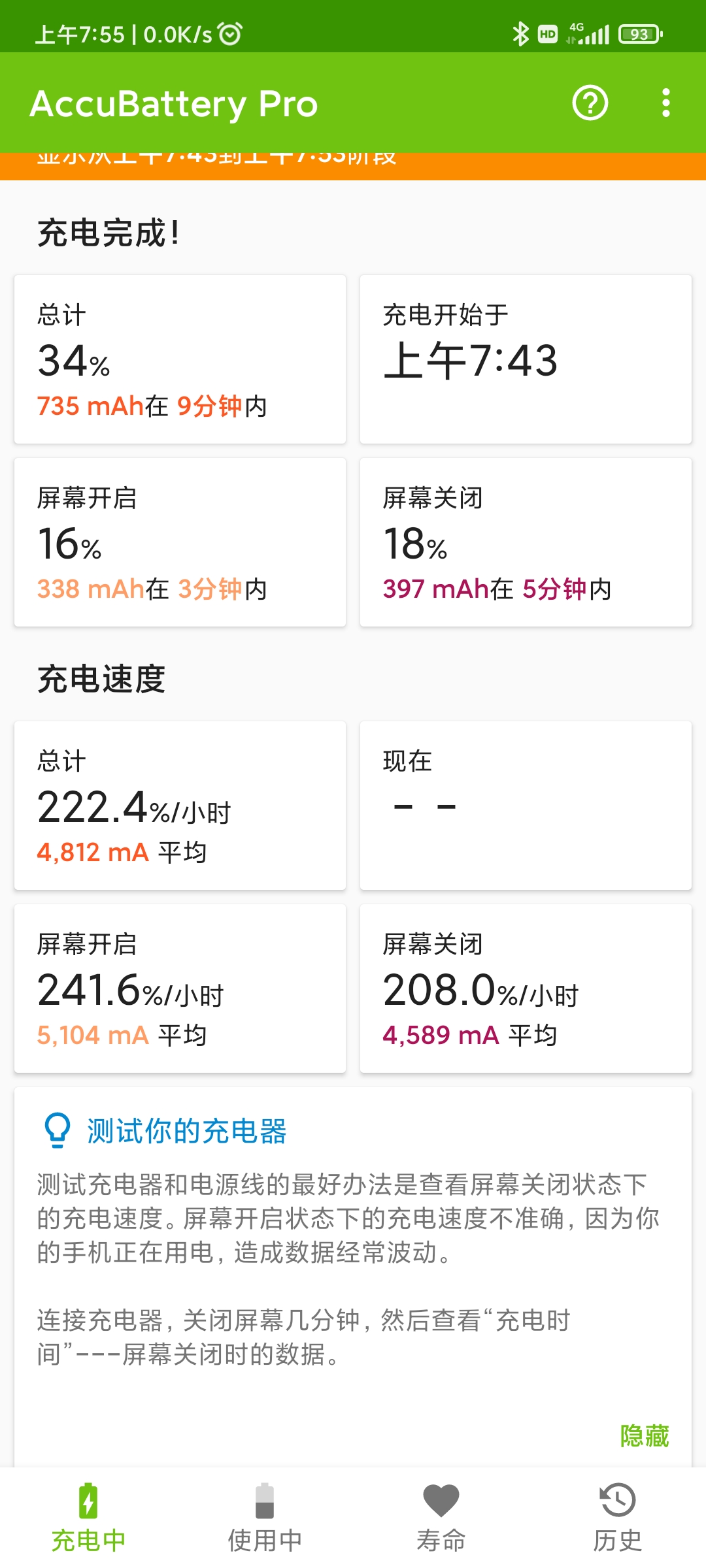The width and height of the screenshot is (706, 1568).
Task: Go to the 历史 history tab
Action: pos(618,1518)
